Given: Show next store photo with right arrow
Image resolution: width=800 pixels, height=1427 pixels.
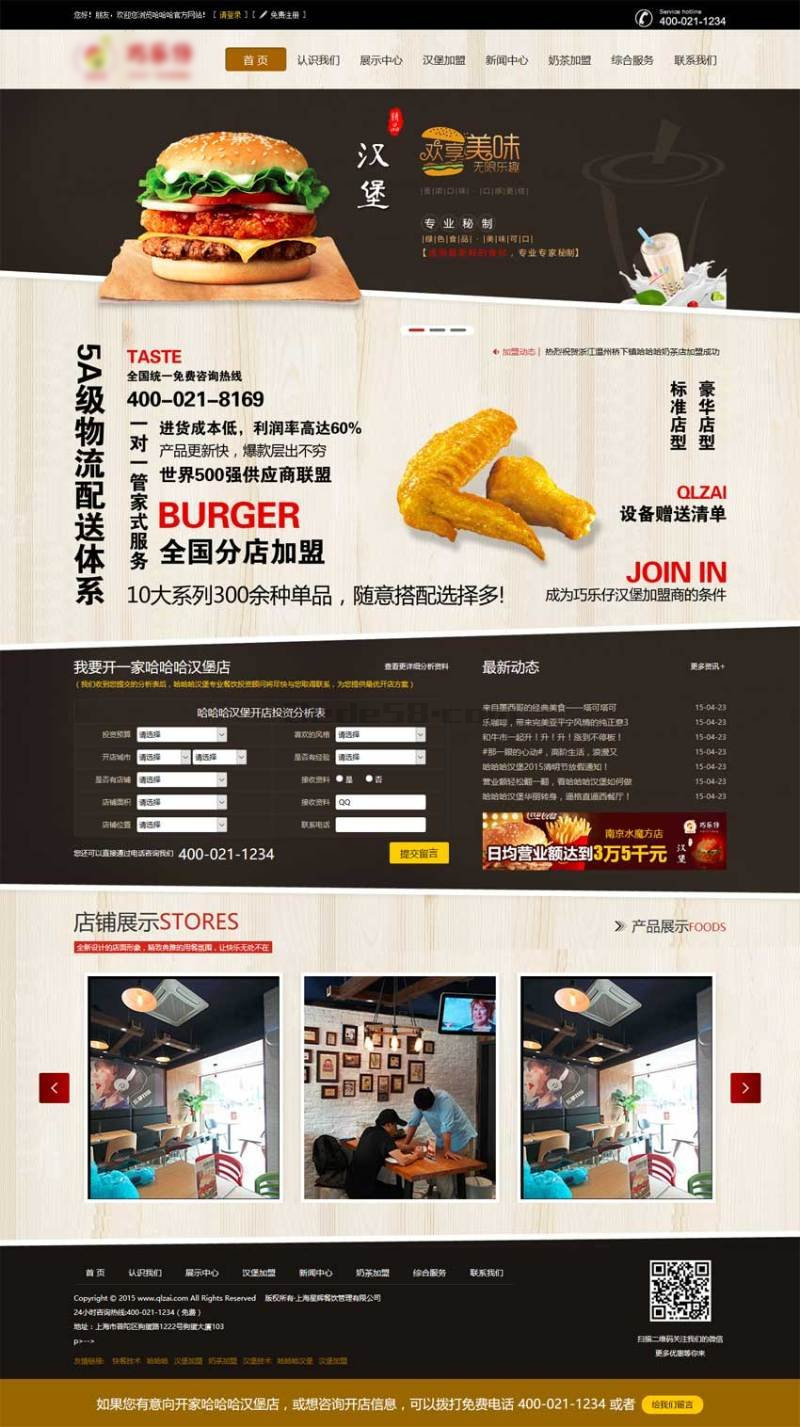Looking at the screenshot, I should tap(745, 1087).
